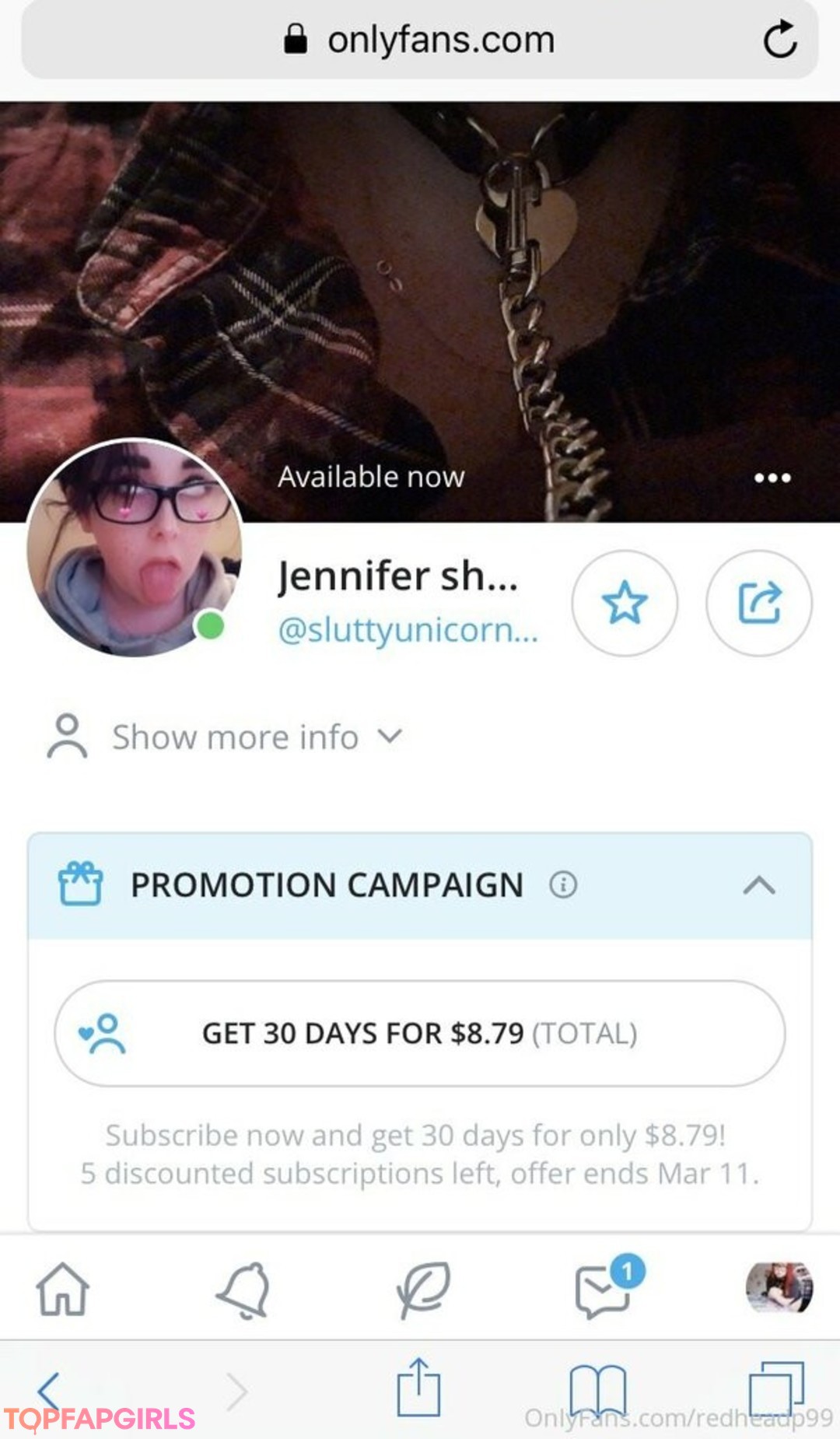Open the leaf feather tab

(x=423, y=1290)
